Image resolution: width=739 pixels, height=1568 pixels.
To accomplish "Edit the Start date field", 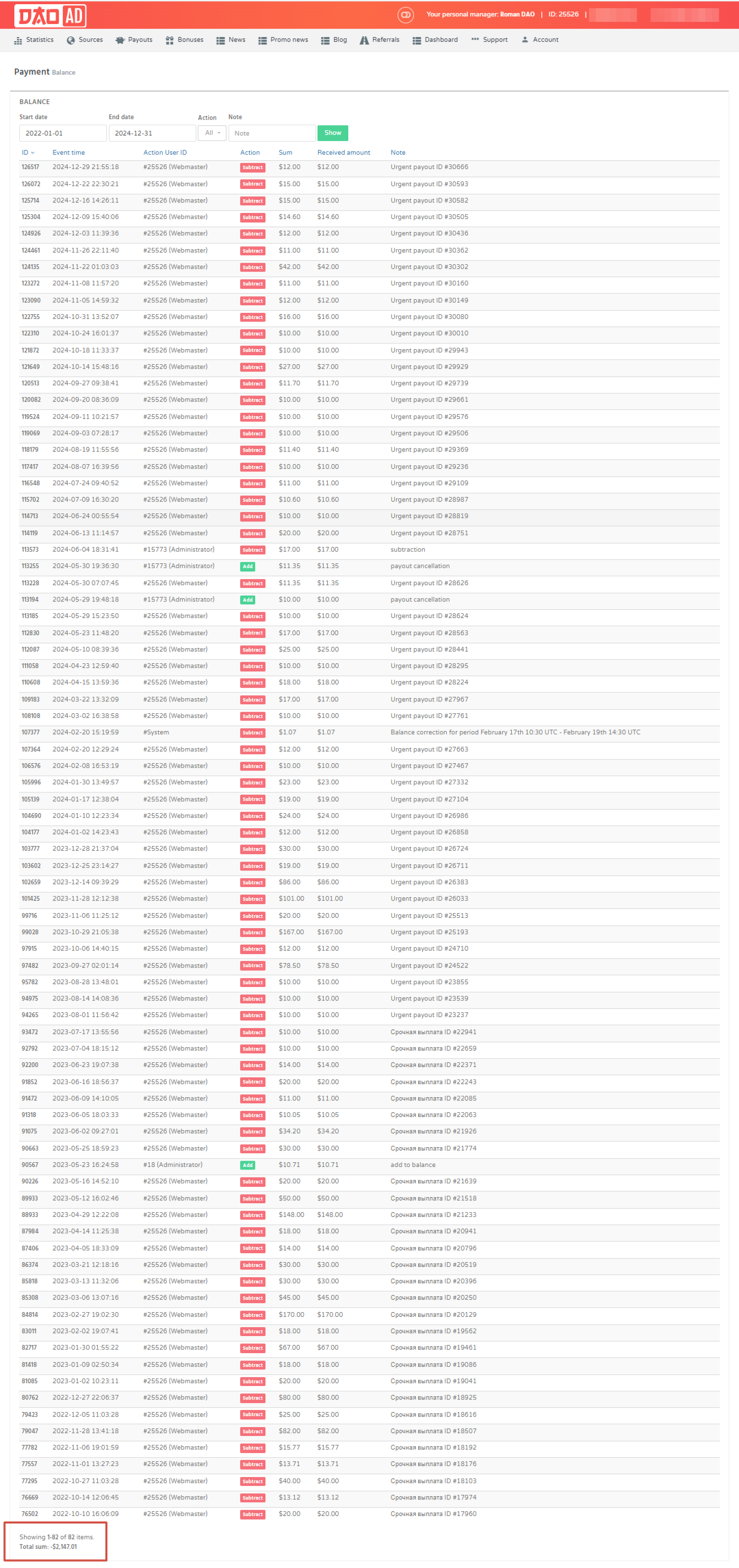I will click(62, 133).
